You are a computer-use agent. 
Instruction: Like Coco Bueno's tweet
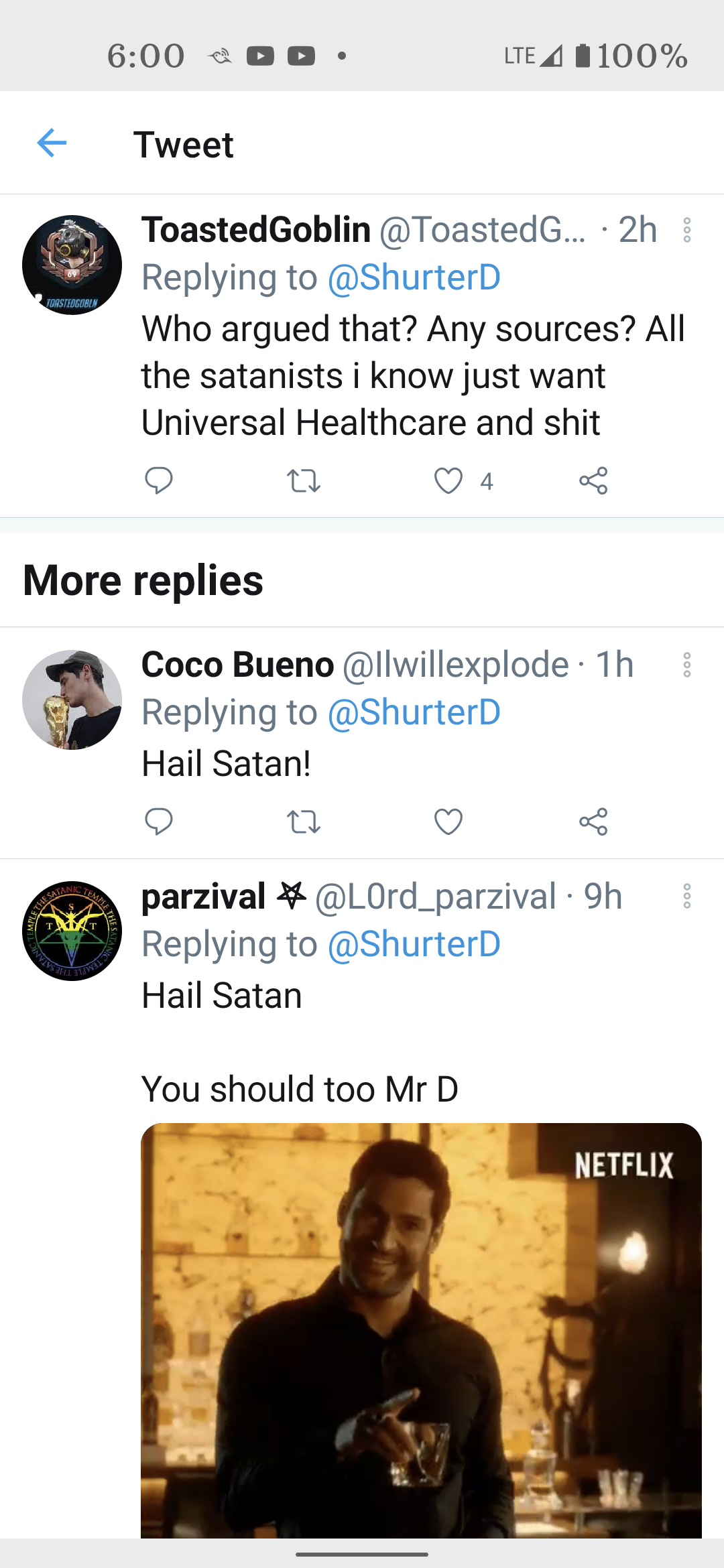(448, 822)
